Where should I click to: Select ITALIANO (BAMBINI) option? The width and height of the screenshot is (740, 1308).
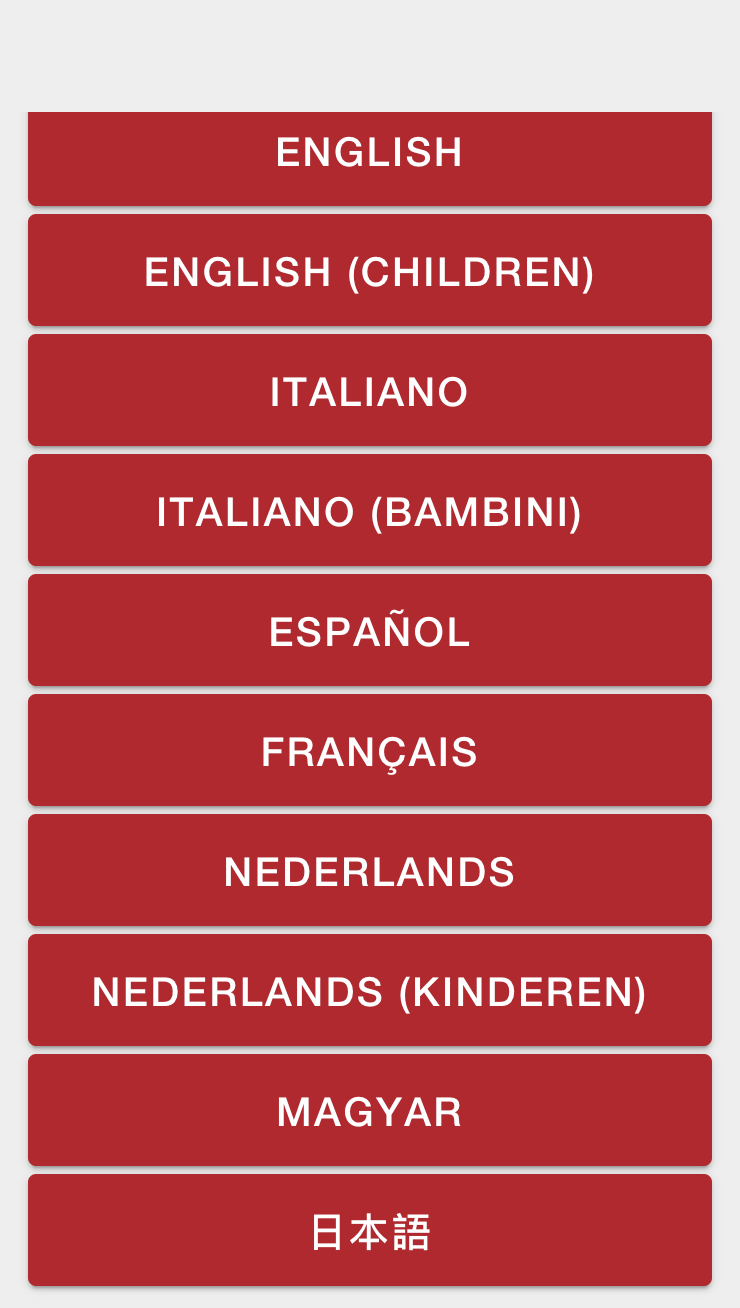click(370, 510)
